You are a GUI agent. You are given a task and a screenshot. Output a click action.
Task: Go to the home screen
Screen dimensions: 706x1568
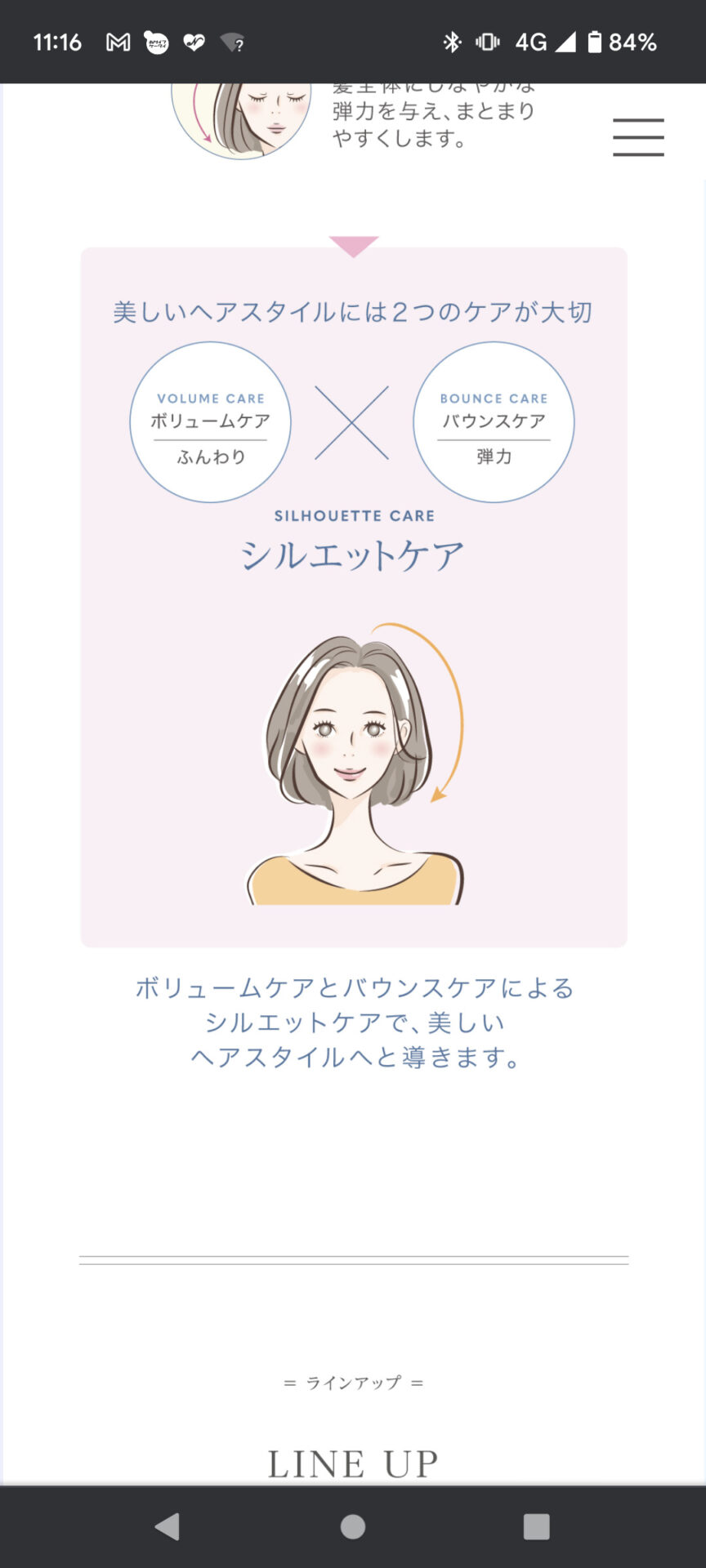point(353,1526)
